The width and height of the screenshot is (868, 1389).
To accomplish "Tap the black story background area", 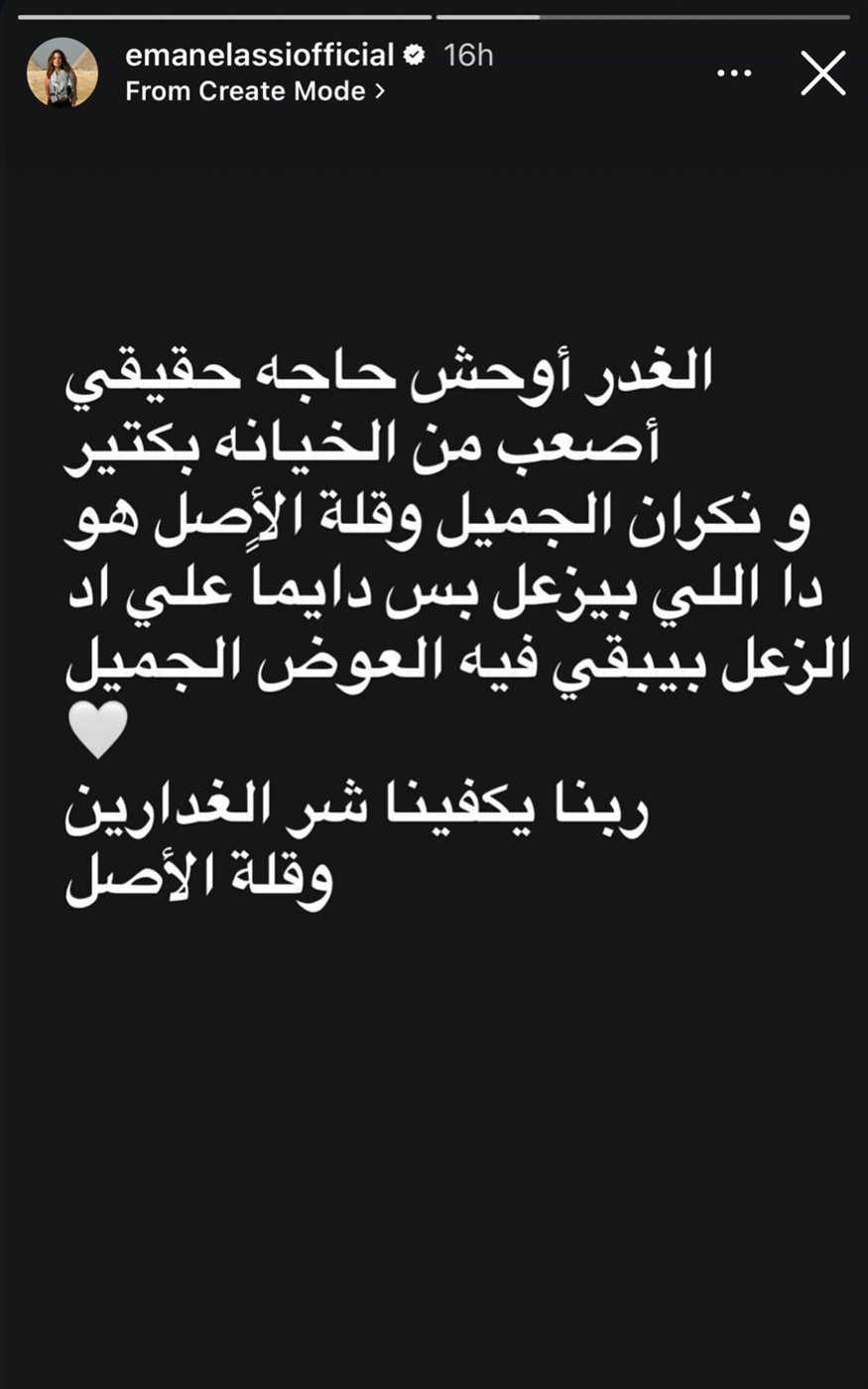I will pos(434,1141).
